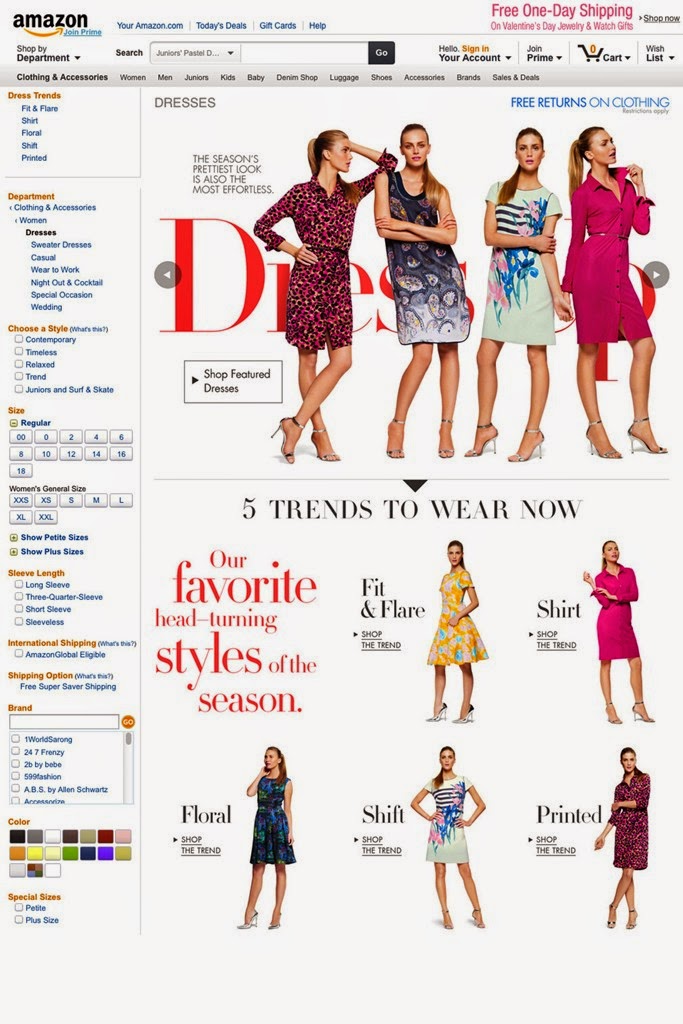Check the Contemporary style box
Viewport: 683px width, 1024px height.
pos(19,339)
